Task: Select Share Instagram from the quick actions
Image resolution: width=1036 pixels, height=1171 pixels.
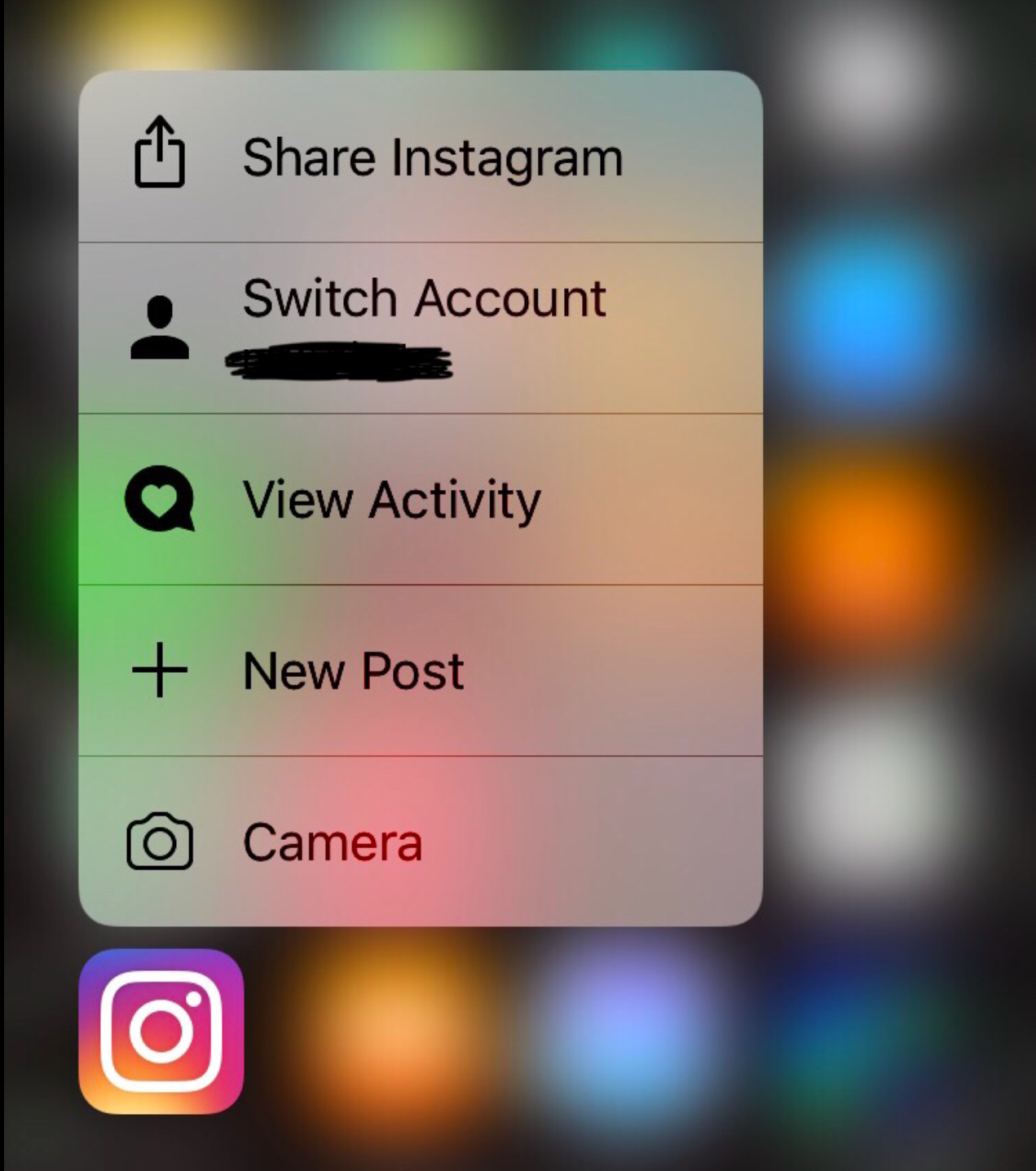Action: [420, 157]
